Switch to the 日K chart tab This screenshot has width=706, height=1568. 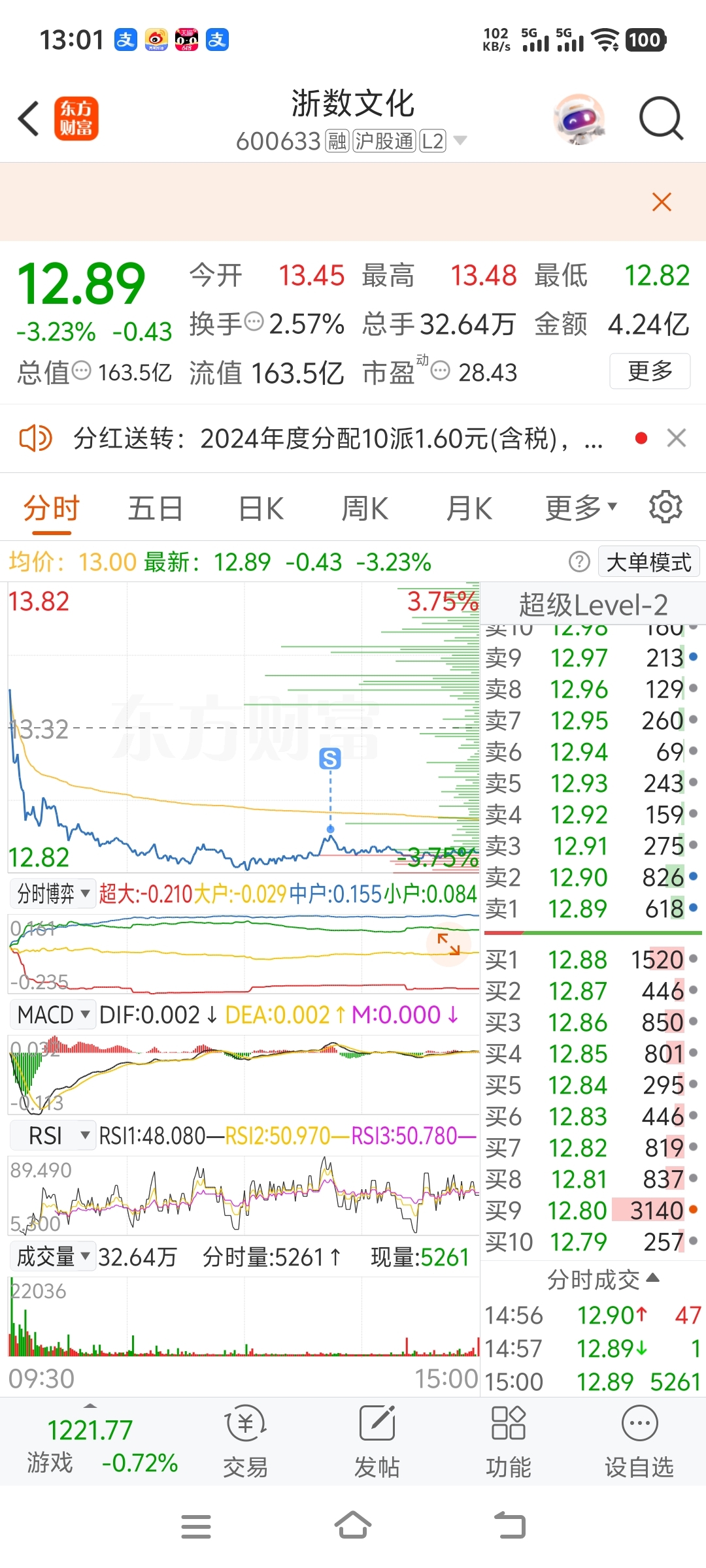[261, 508]
